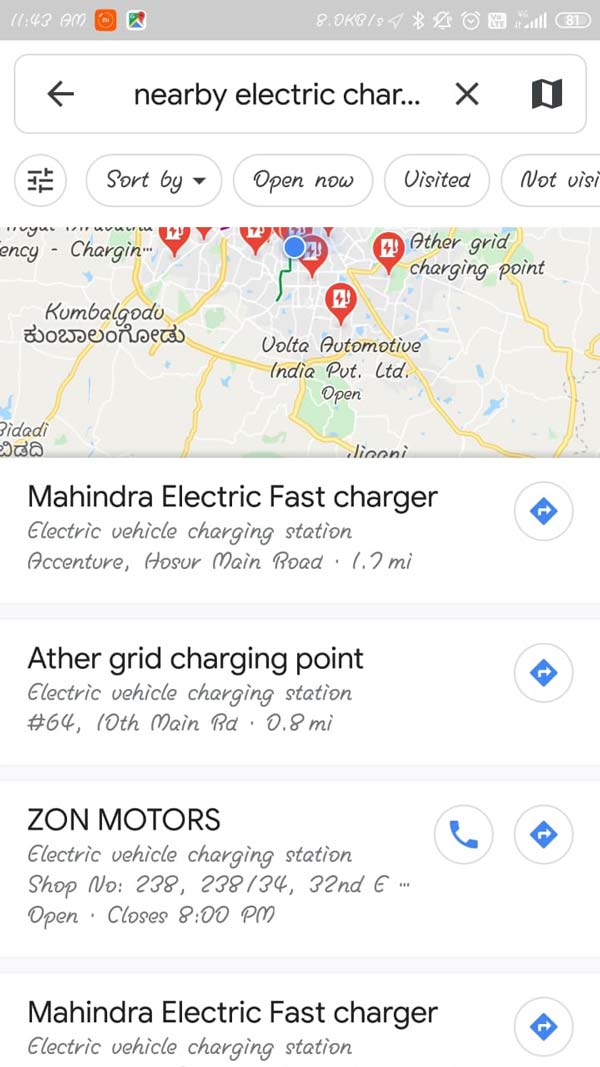Apply the Open now filter
Image resolution: width=600 pixels, height=1067 pixels.
[303, 180]
